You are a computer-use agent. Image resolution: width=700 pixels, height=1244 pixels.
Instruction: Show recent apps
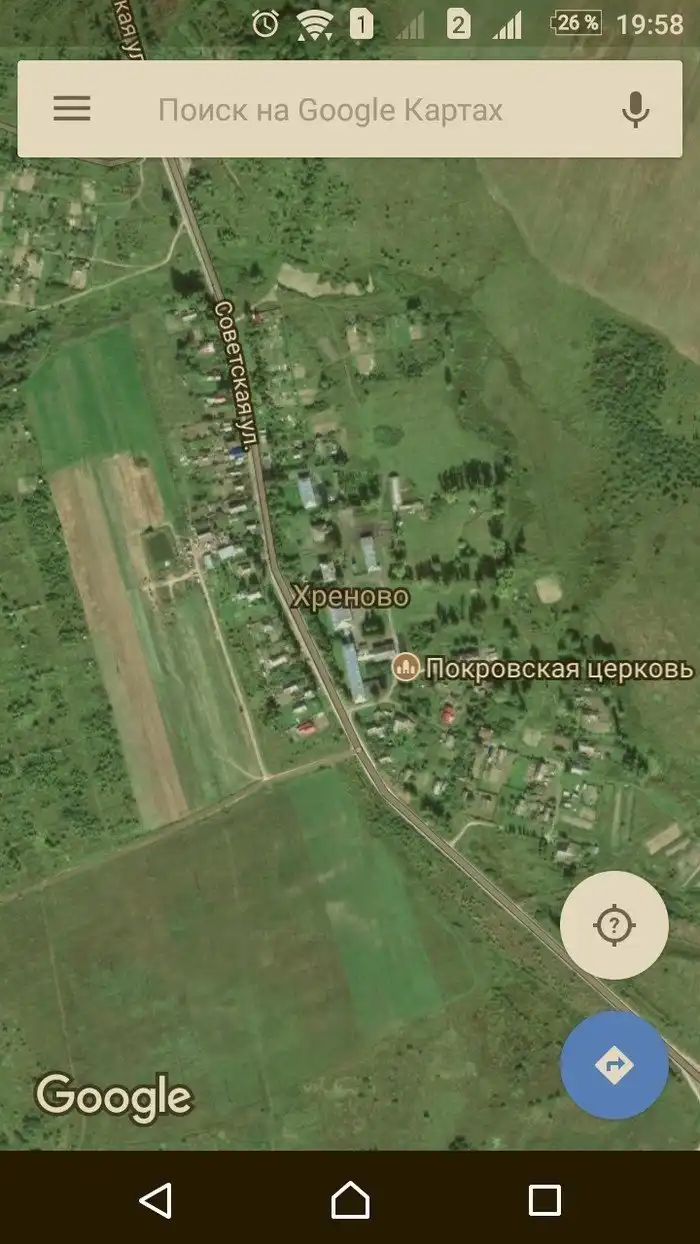click(x=544, y=1199)
